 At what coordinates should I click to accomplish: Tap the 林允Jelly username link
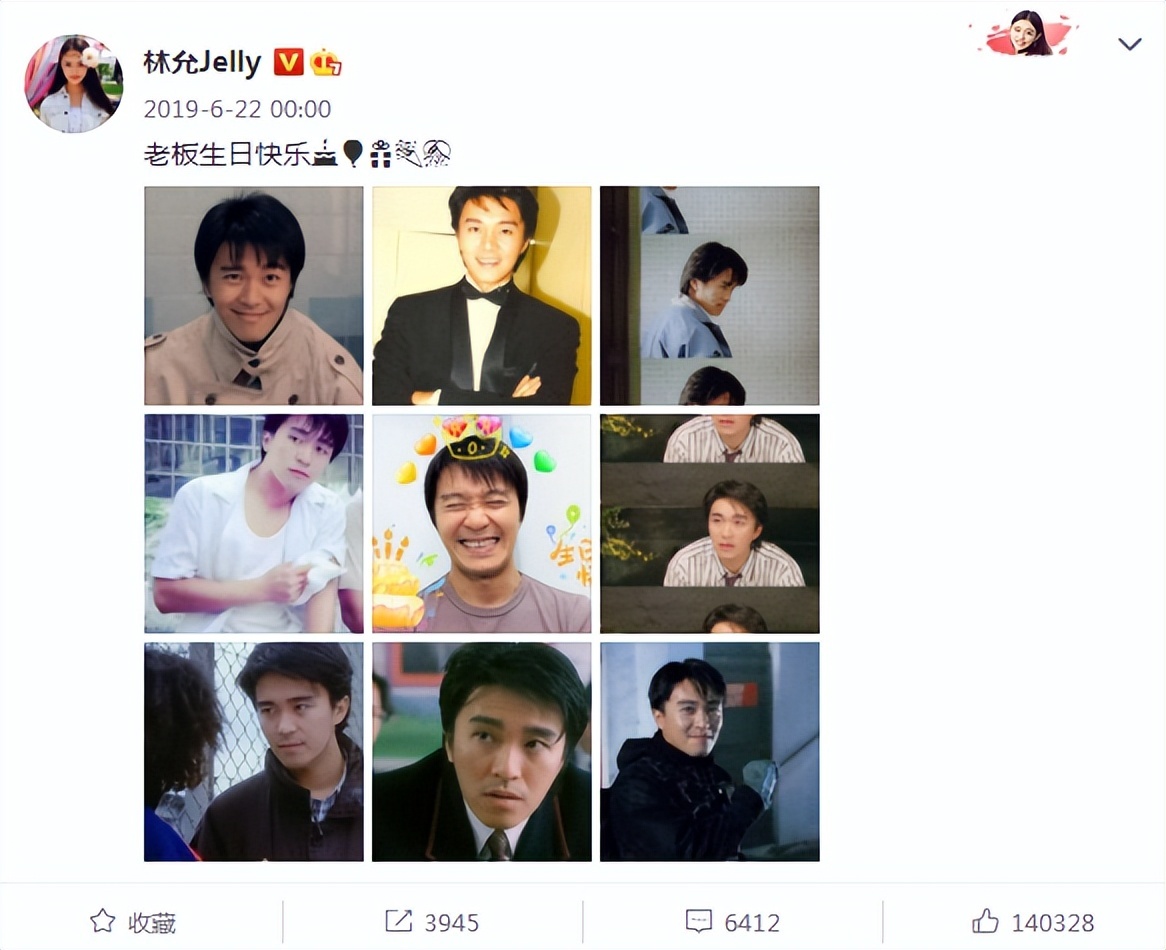pos(202,62)
